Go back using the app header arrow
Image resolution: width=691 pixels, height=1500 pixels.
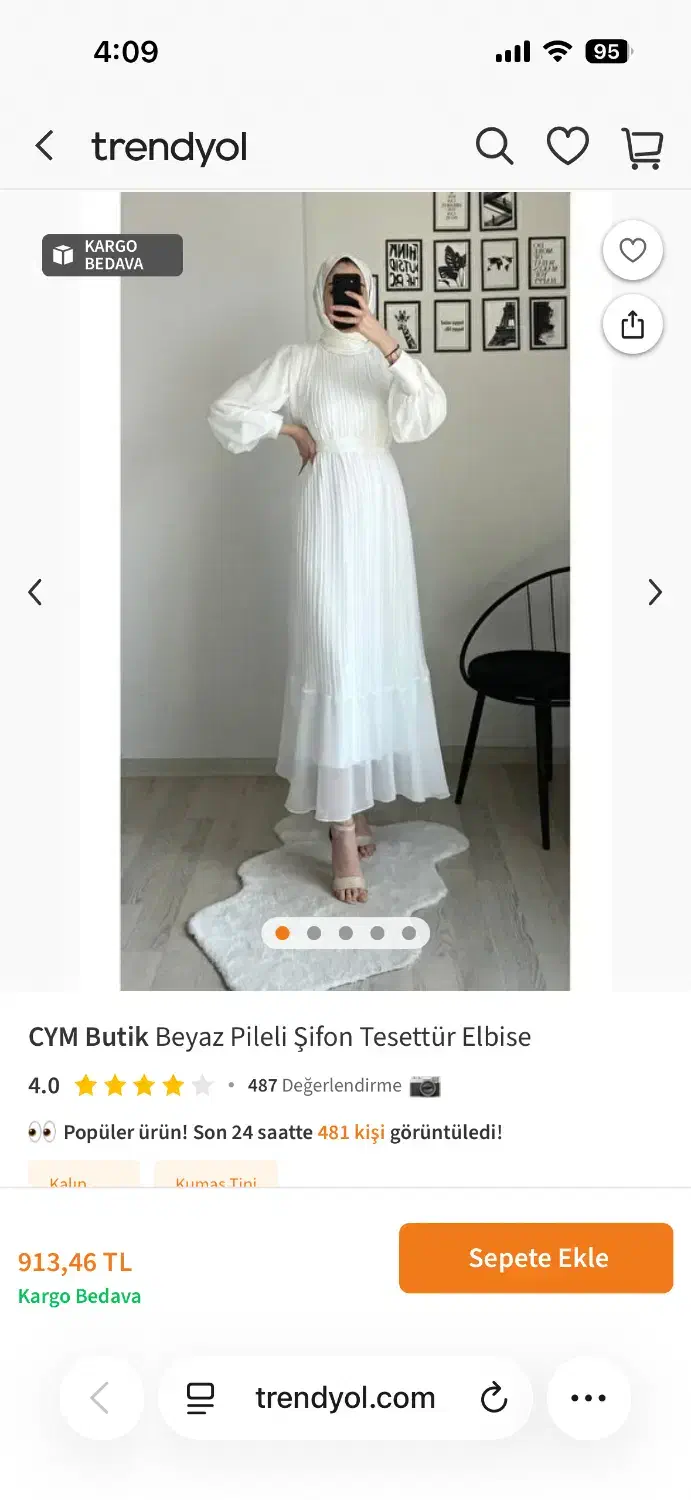[x=44, y=147]
